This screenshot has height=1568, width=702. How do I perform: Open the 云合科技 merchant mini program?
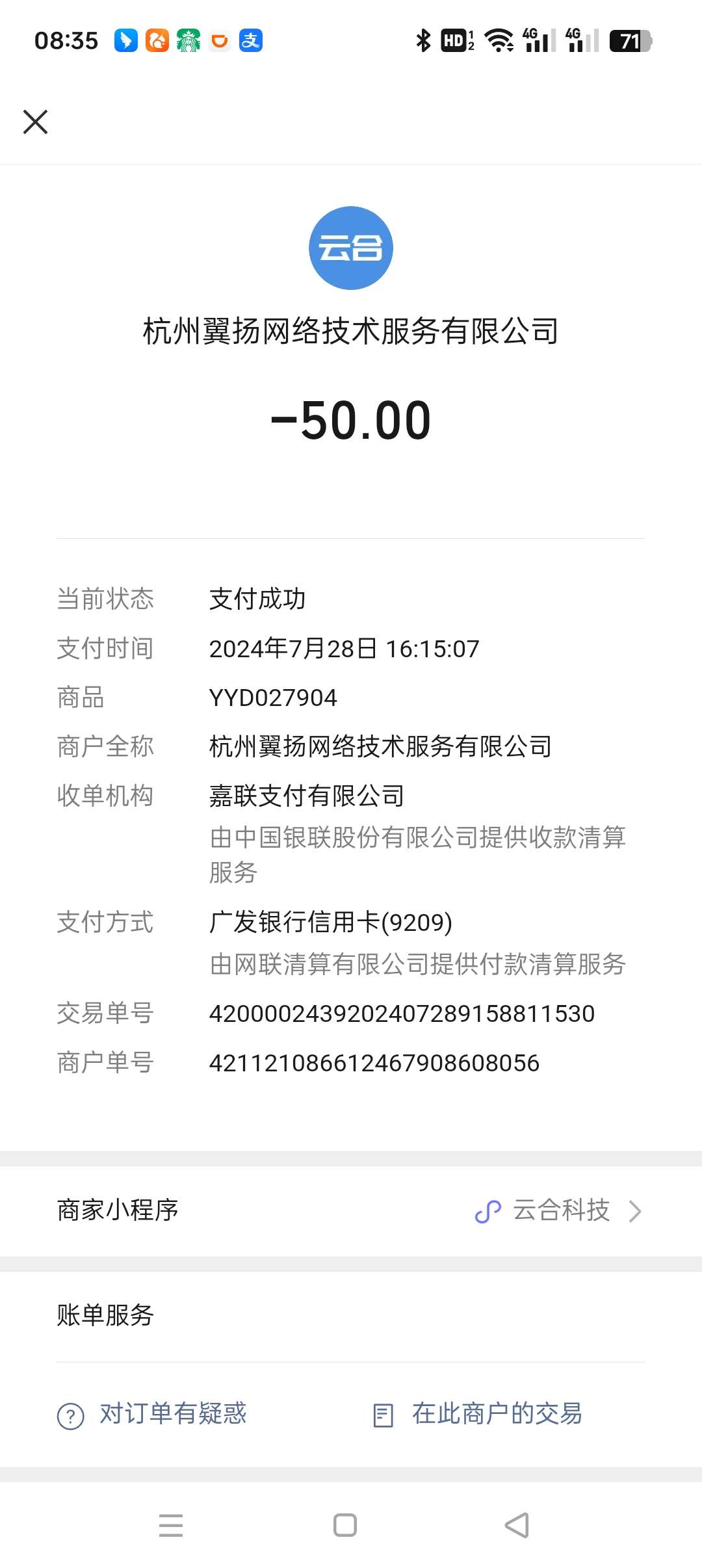pyautogui.click(x=559, y=1210)
